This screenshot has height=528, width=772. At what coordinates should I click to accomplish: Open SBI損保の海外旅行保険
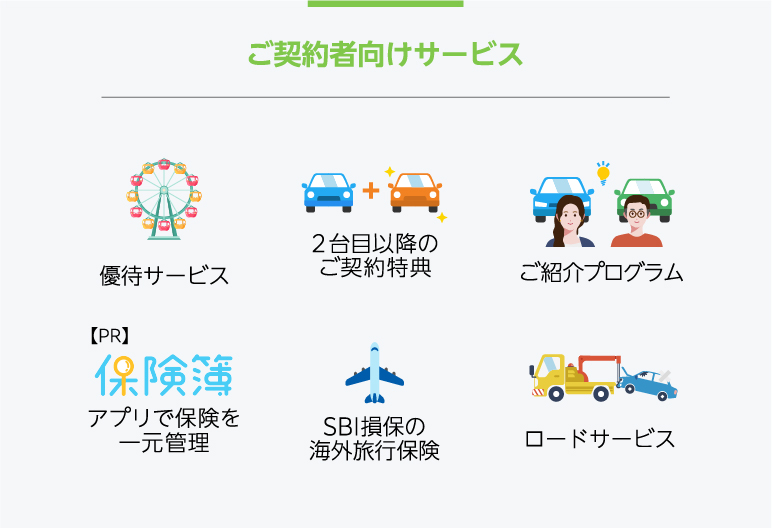click(x=375, y=400)
